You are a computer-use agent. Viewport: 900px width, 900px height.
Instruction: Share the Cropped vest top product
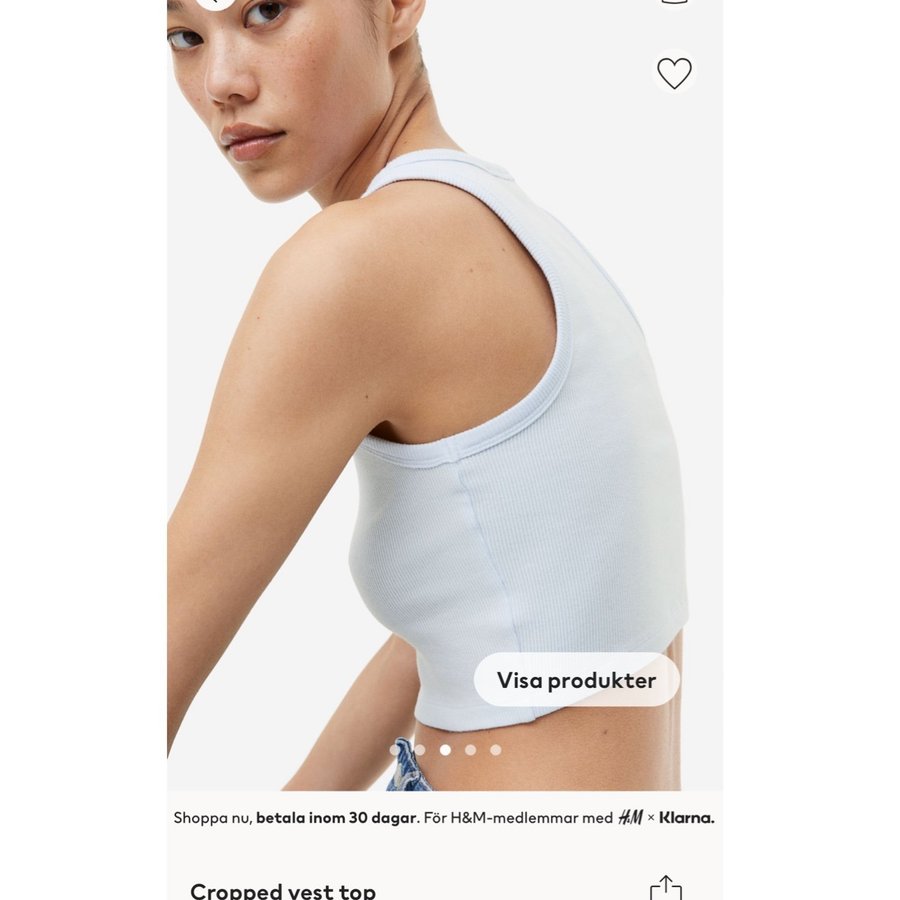(x=665, y=887)
